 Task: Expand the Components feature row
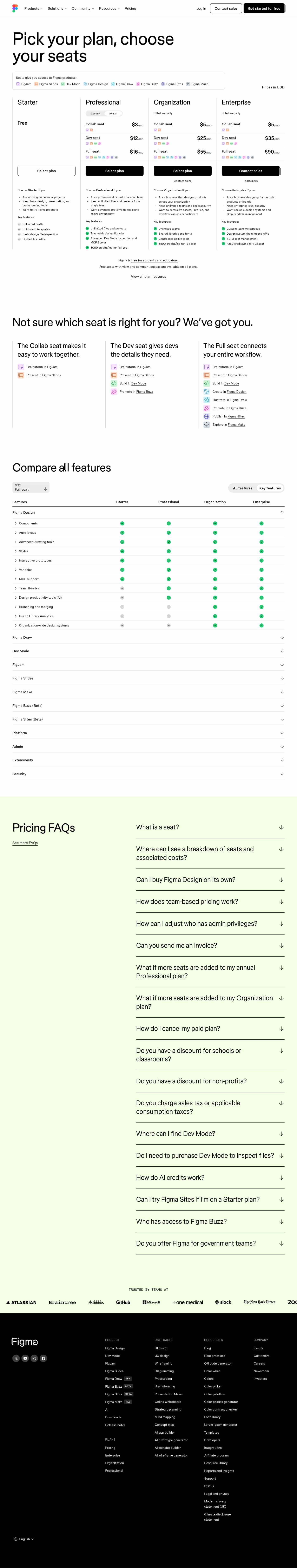click(x=28, y=523)
